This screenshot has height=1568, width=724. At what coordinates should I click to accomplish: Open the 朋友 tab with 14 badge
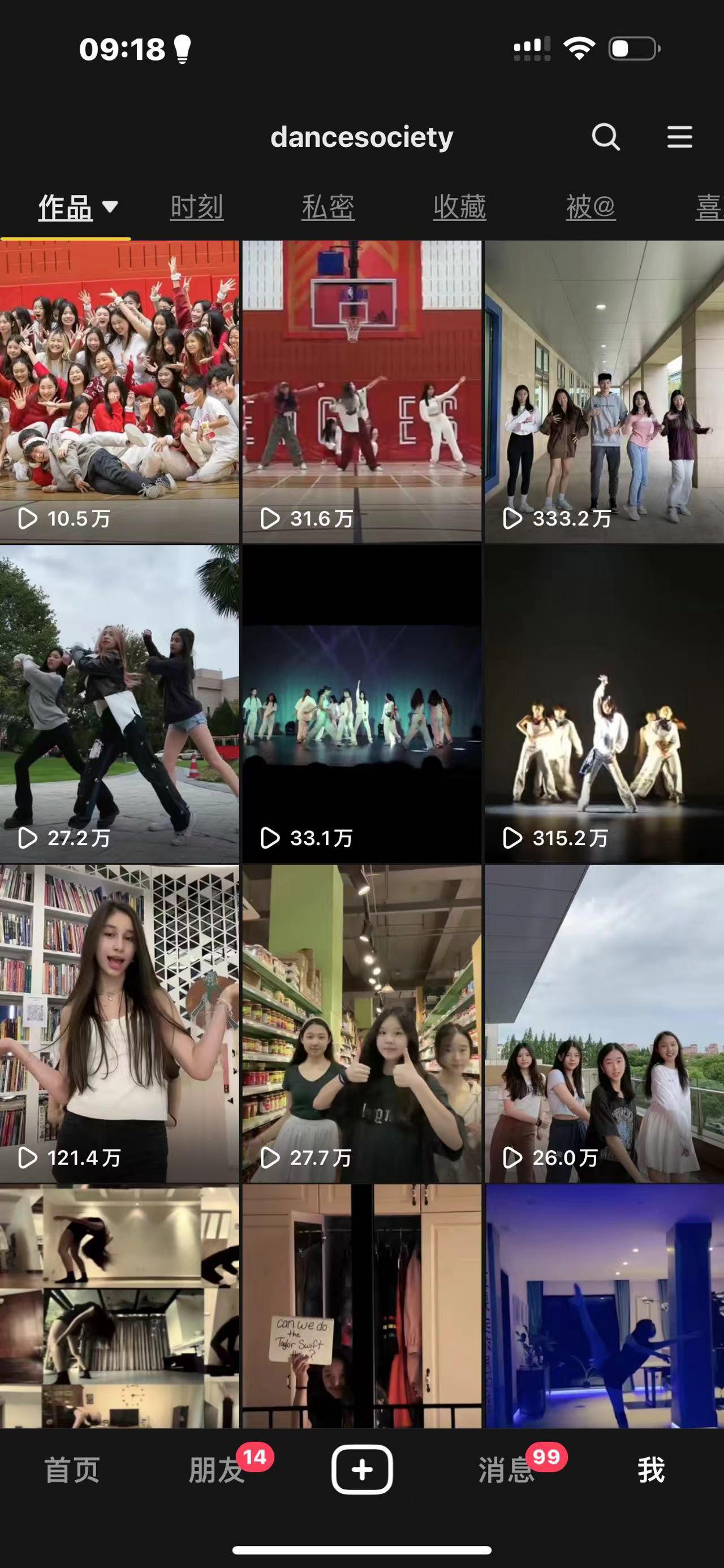point(217,1470)
